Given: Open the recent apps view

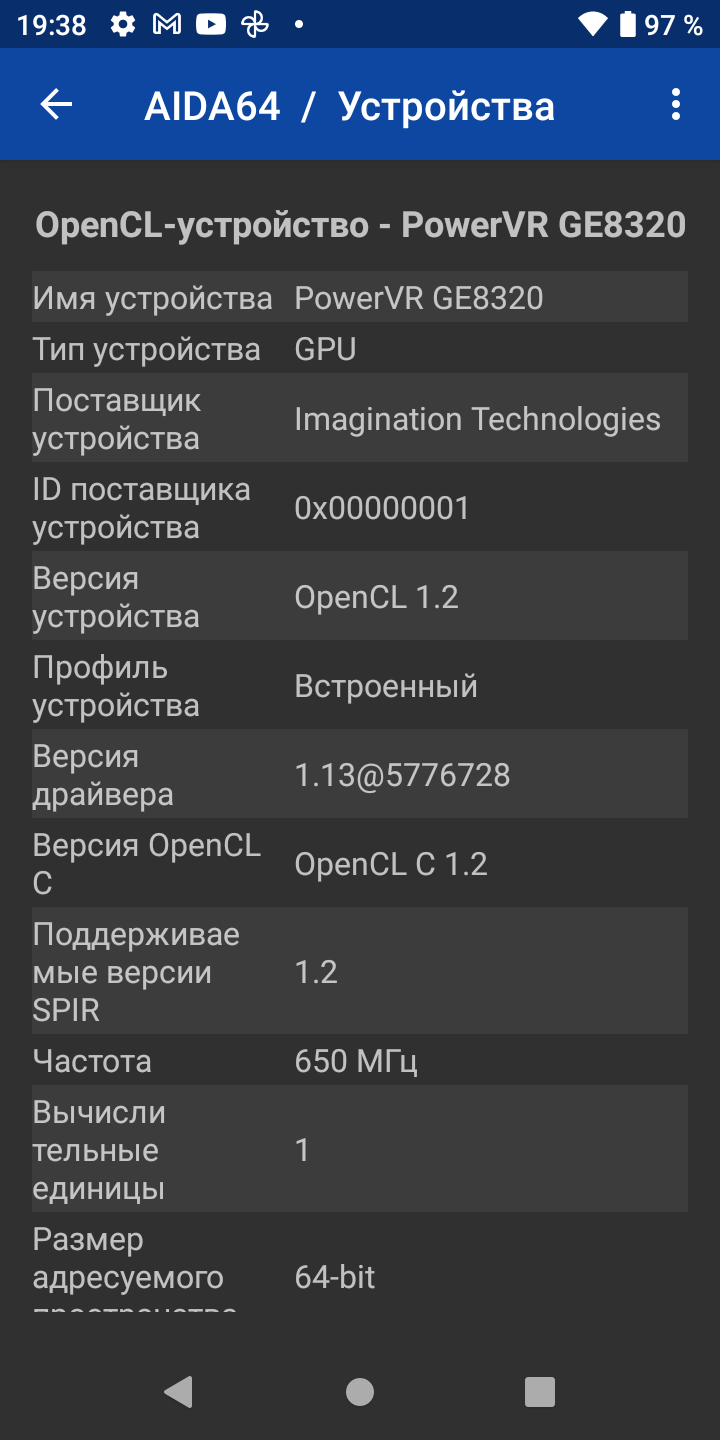Looking at the screenshot, I should (x=540, y=1391).
